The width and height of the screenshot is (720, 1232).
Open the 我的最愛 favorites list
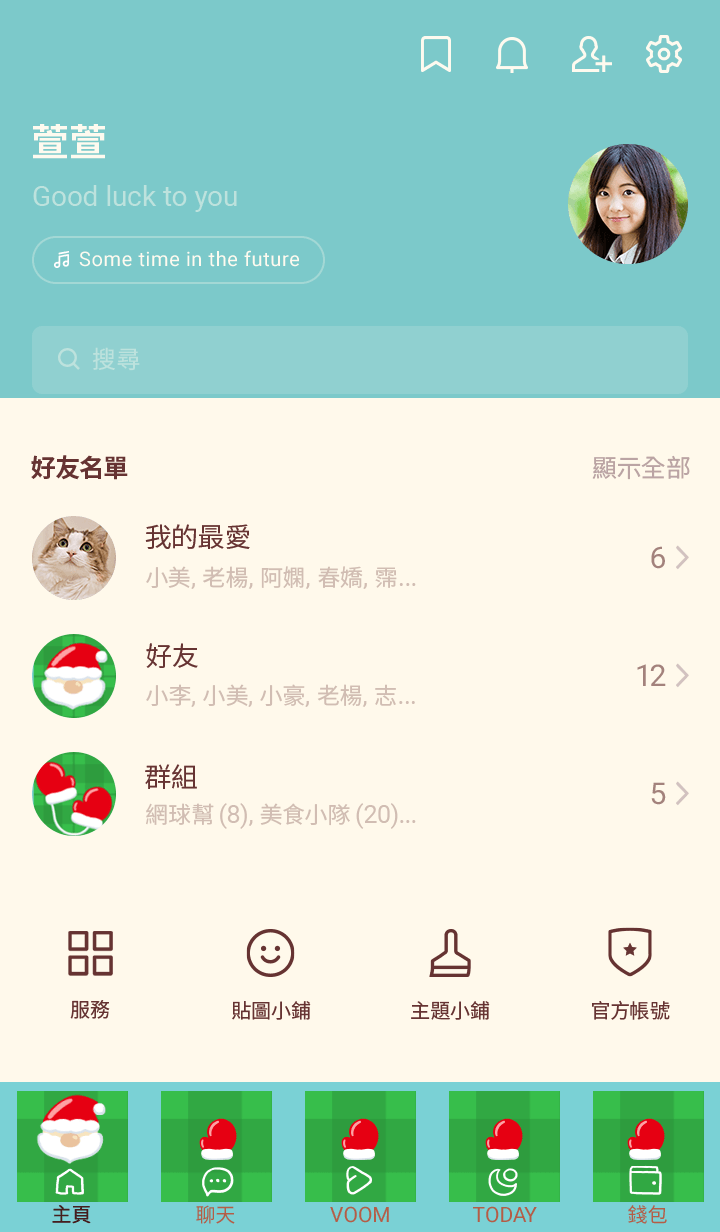click(x=360, y=558)
